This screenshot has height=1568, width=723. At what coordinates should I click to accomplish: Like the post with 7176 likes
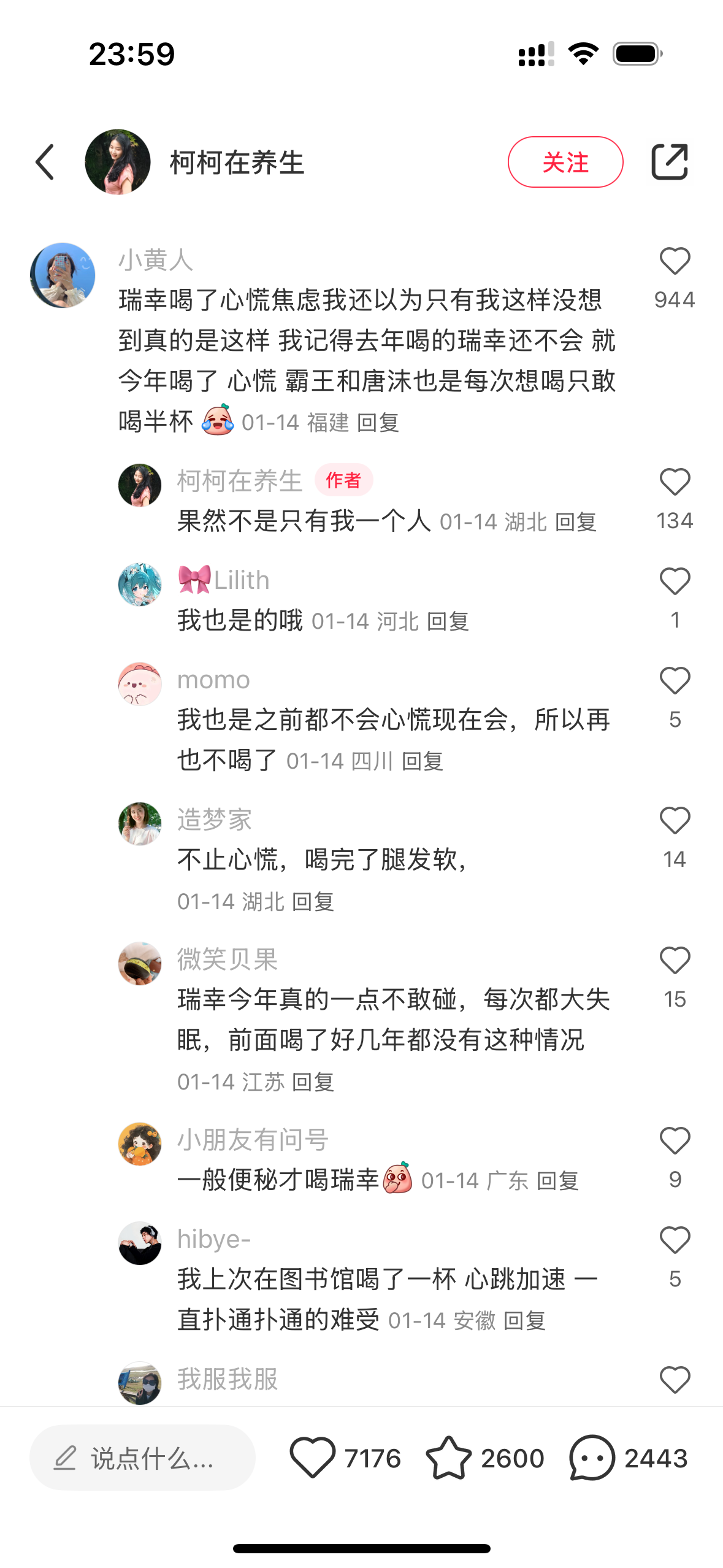point(312,1458)
